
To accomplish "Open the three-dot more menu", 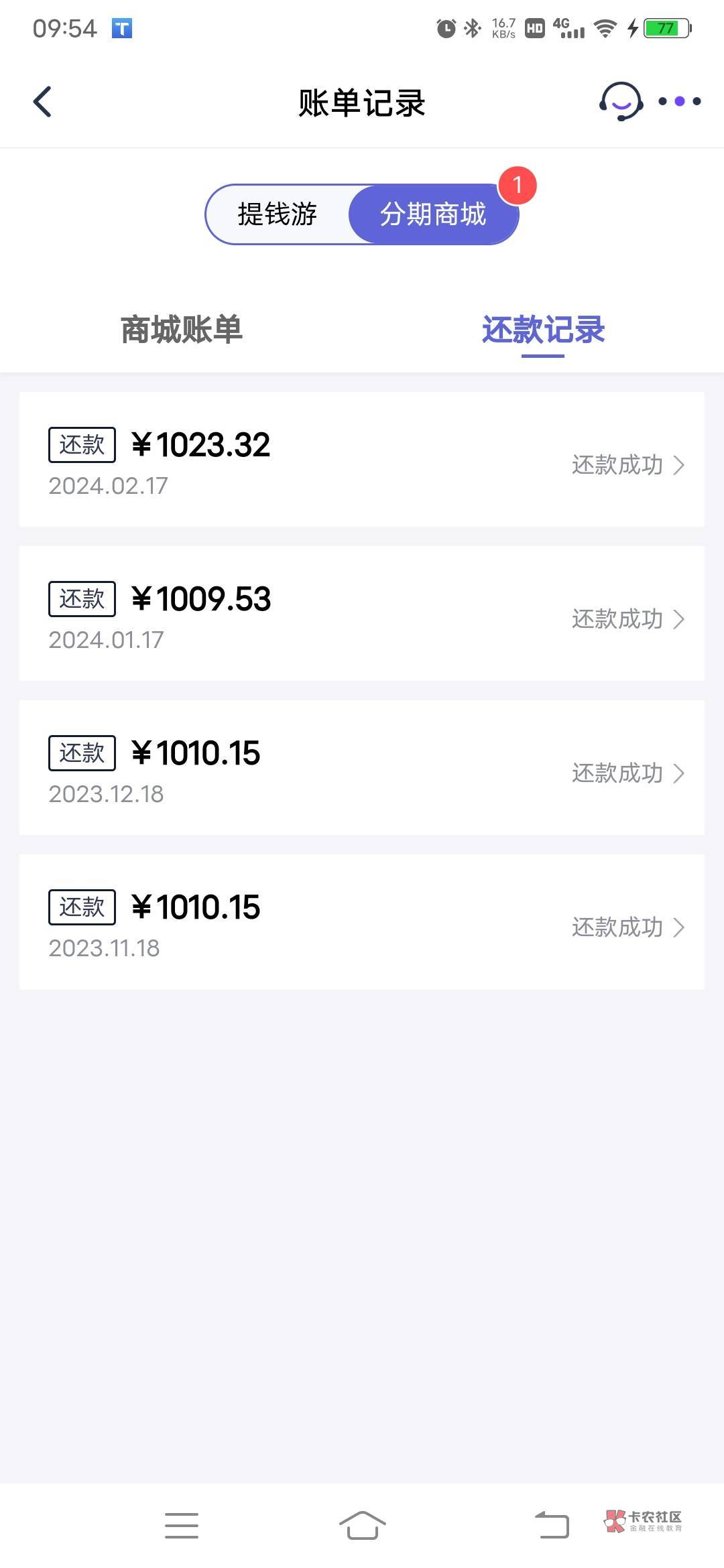I will coord(679,101).
